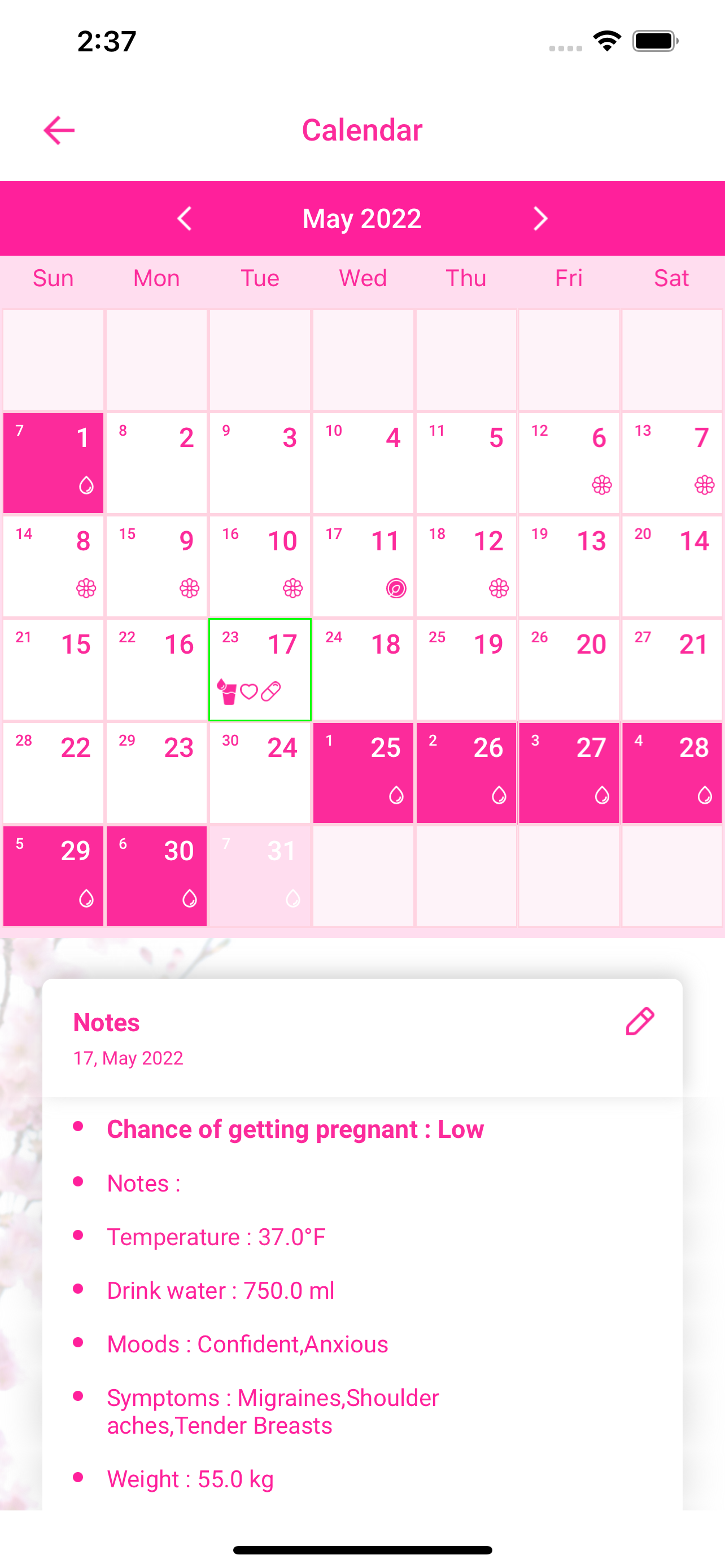
Task: Select May 30 on the calendar
Action: (x=156, y=875)
